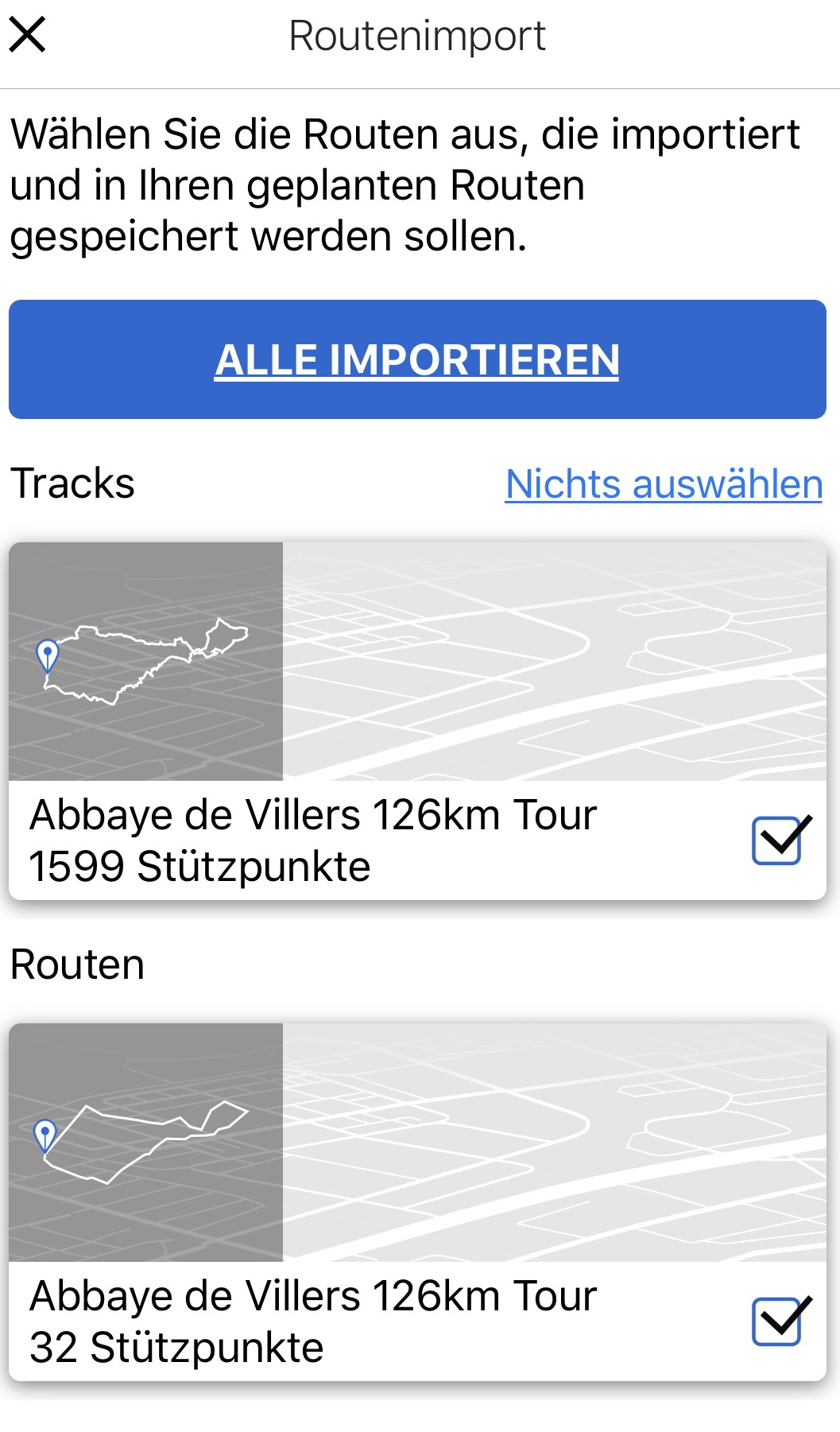The width and height of the screenshot is (840, 1432).
Task: Uncheck the 1599 Stützpunkte track checkbox
Action: click(780, 840)
